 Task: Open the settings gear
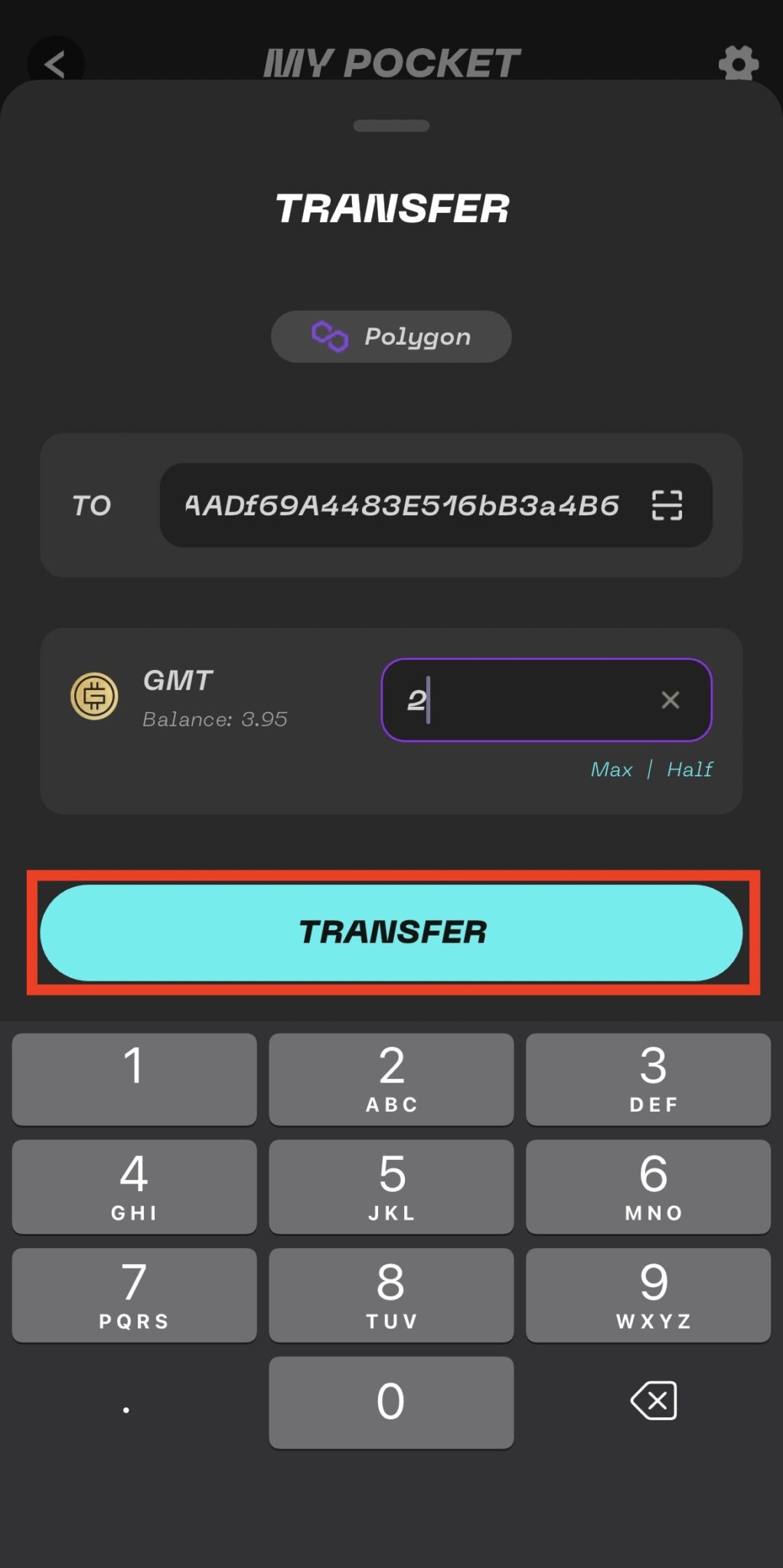click(x=737, y=64)
